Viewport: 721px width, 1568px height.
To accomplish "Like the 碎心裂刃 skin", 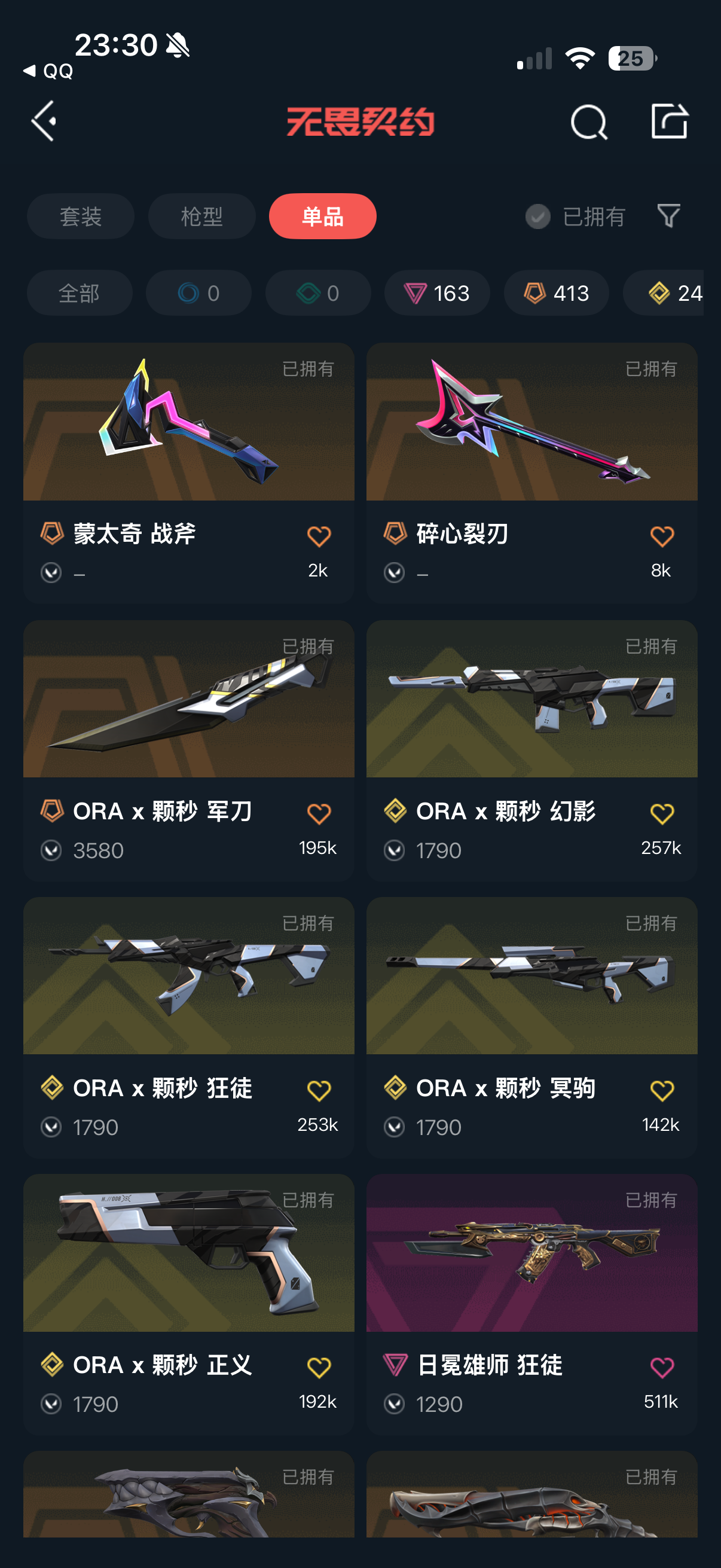I will 661,536.
